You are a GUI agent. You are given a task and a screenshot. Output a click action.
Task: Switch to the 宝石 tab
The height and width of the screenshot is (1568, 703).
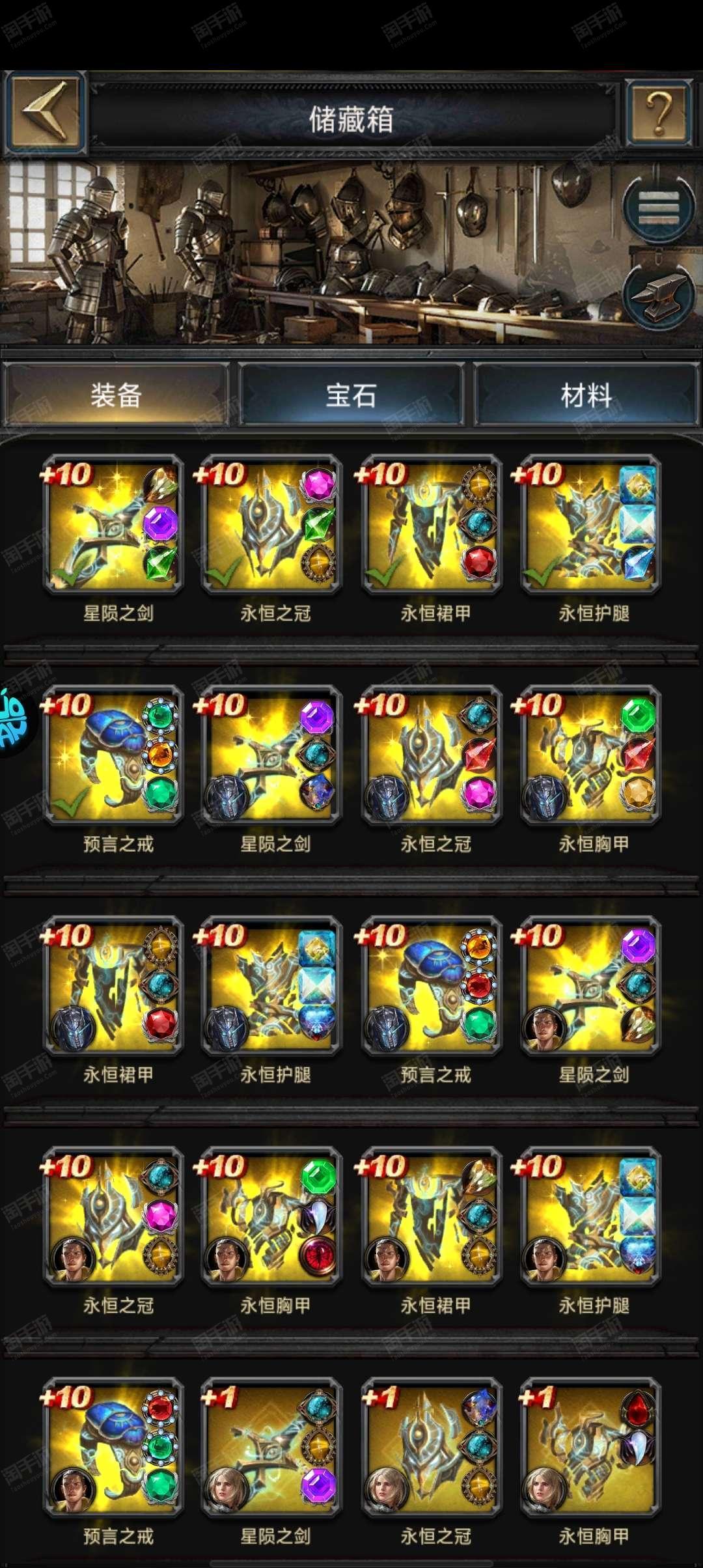point(351,395)
